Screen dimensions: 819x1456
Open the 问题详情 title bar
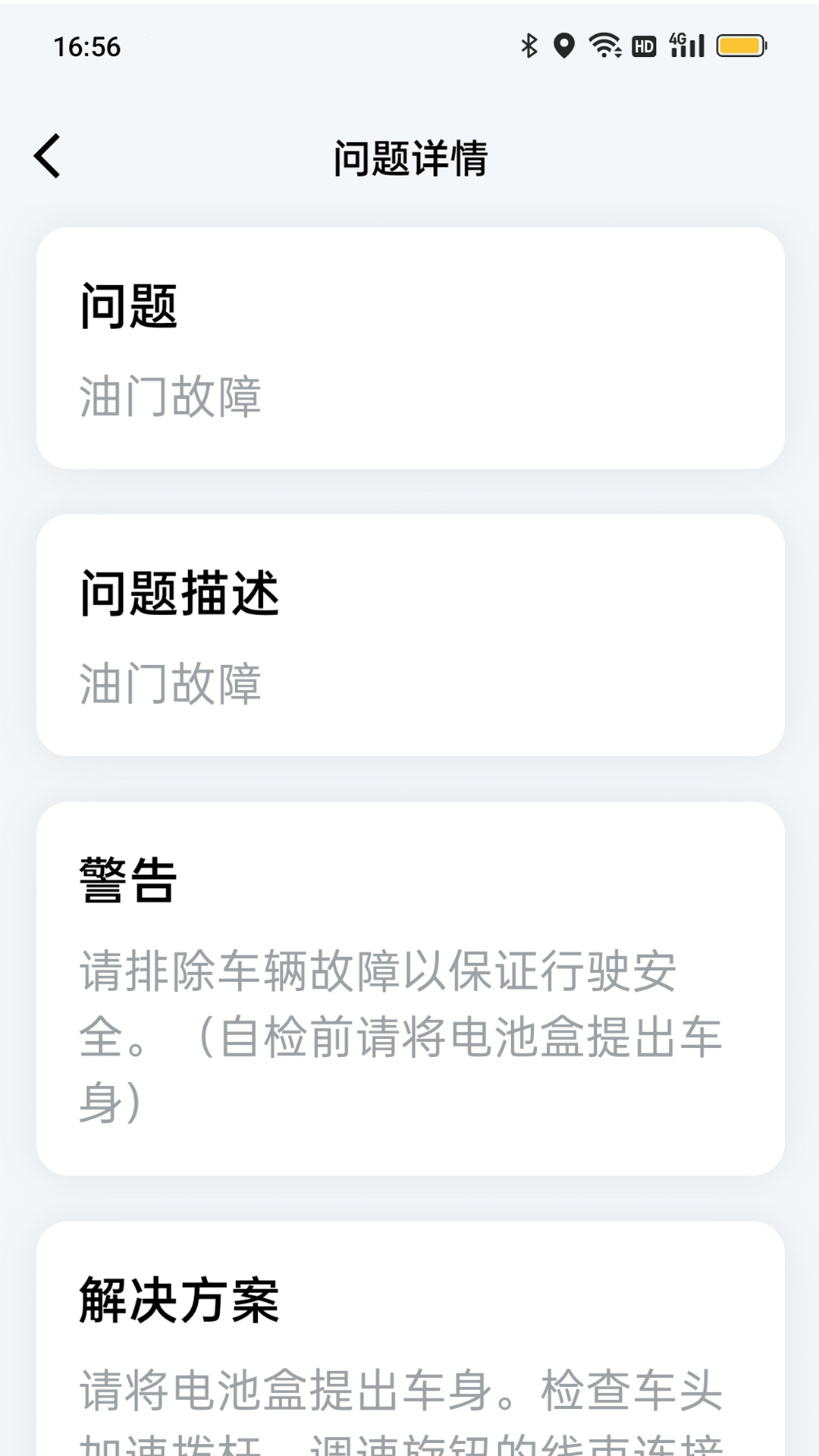pyautogui.click(x=409, y=157)
